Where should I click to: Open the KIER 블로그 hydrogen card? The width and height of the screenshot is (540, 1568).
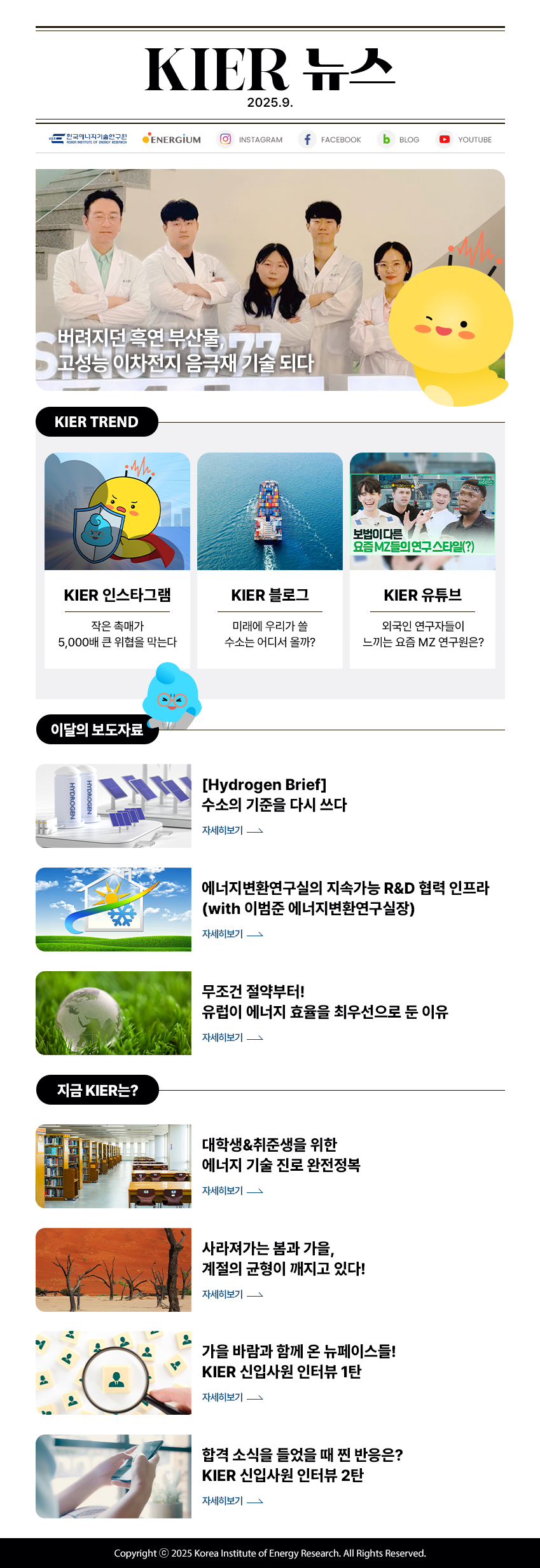(270, 560)
